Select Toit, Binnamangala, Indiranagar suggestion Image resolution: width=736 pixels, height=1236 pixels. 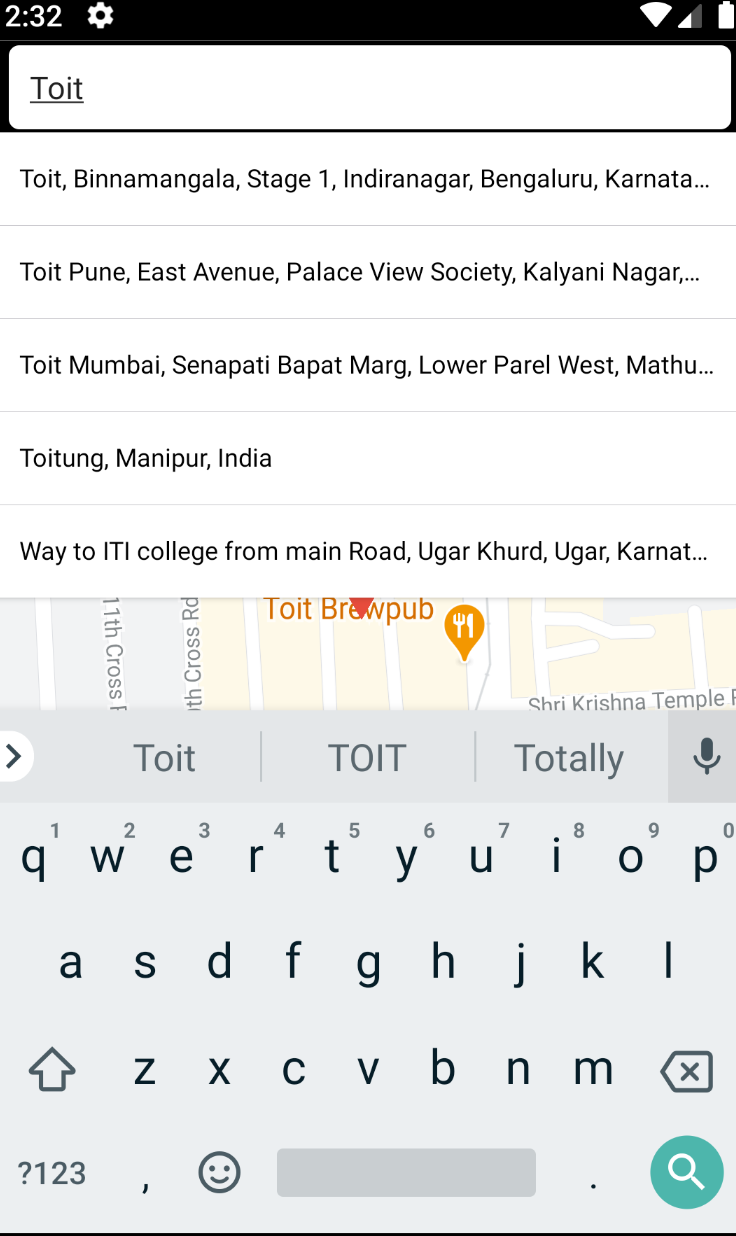pos(368,179)
